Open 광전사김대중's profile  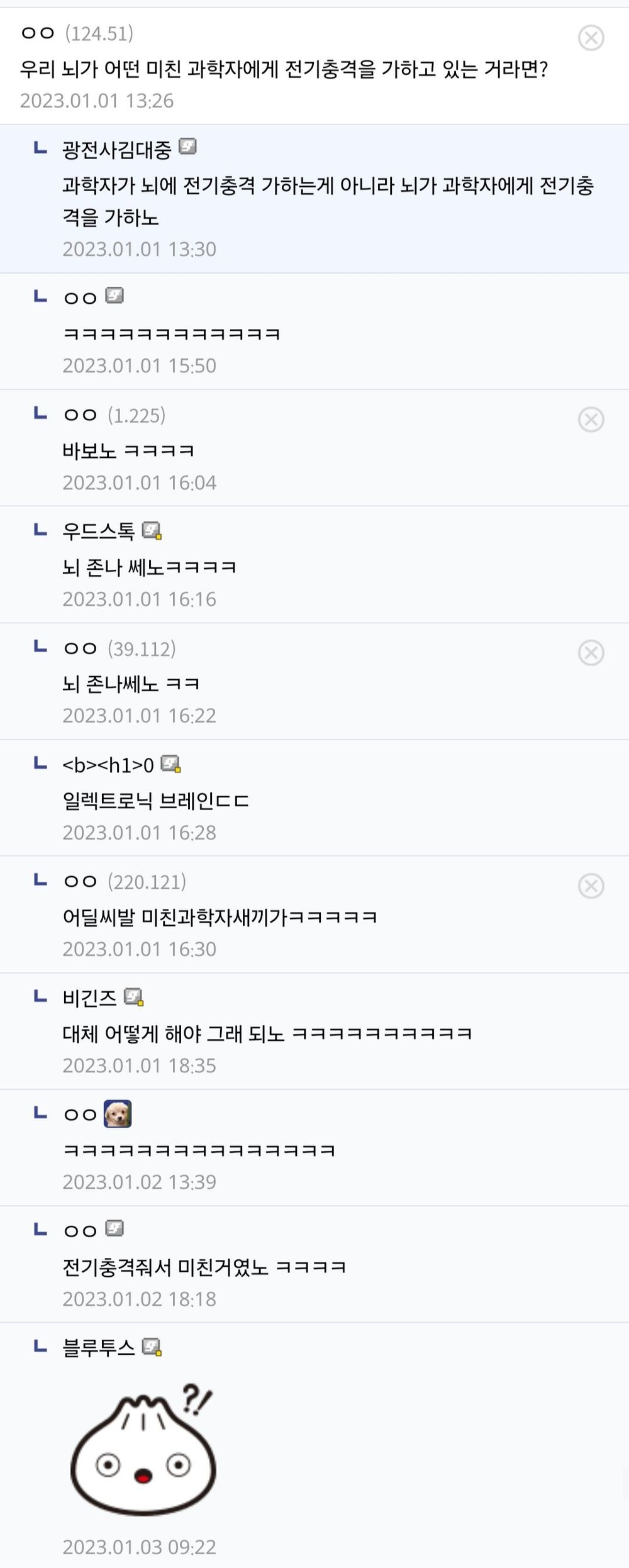pos(117,150)
